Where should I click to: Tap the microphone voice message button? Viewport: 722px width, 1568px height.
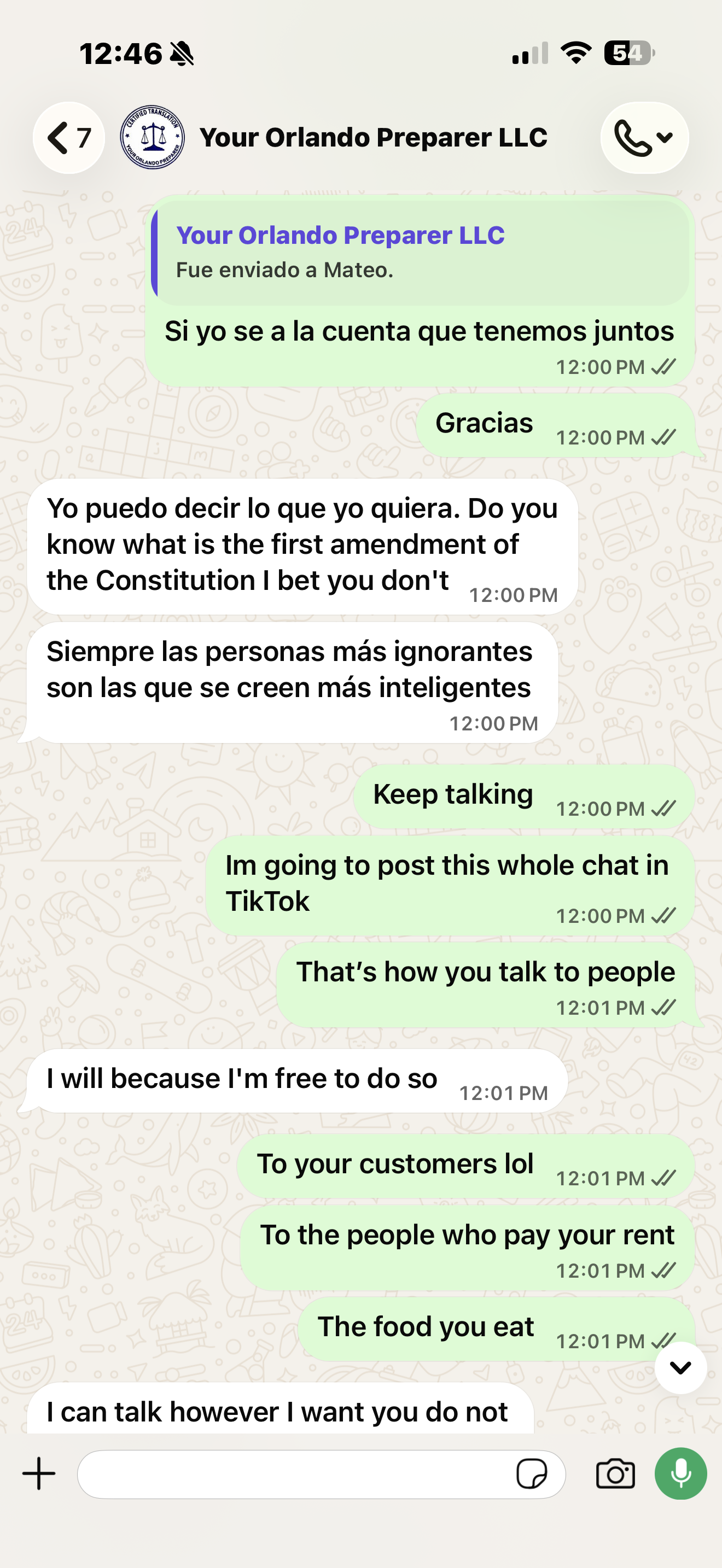[680, 1473]
